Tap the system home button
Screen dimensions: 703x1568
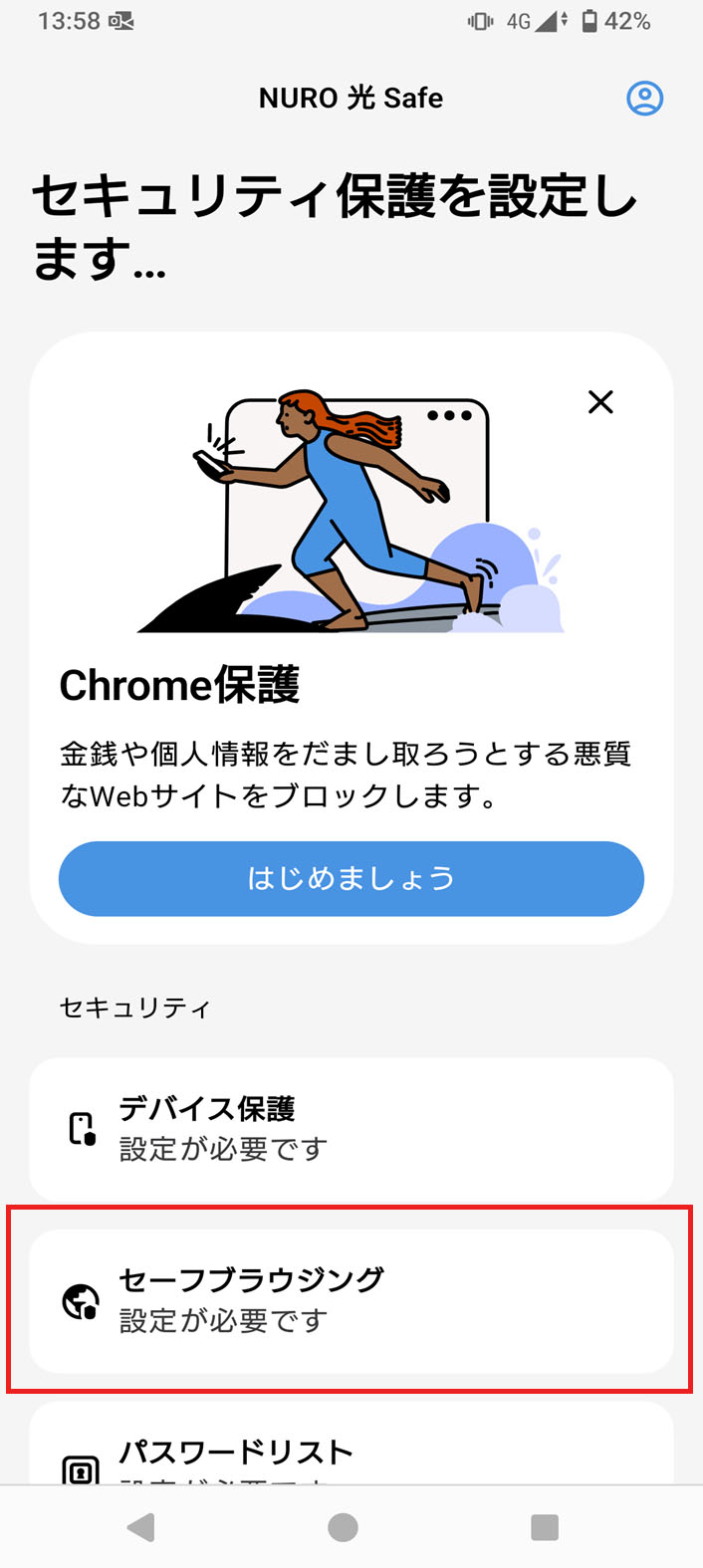tap(343, 1527)
